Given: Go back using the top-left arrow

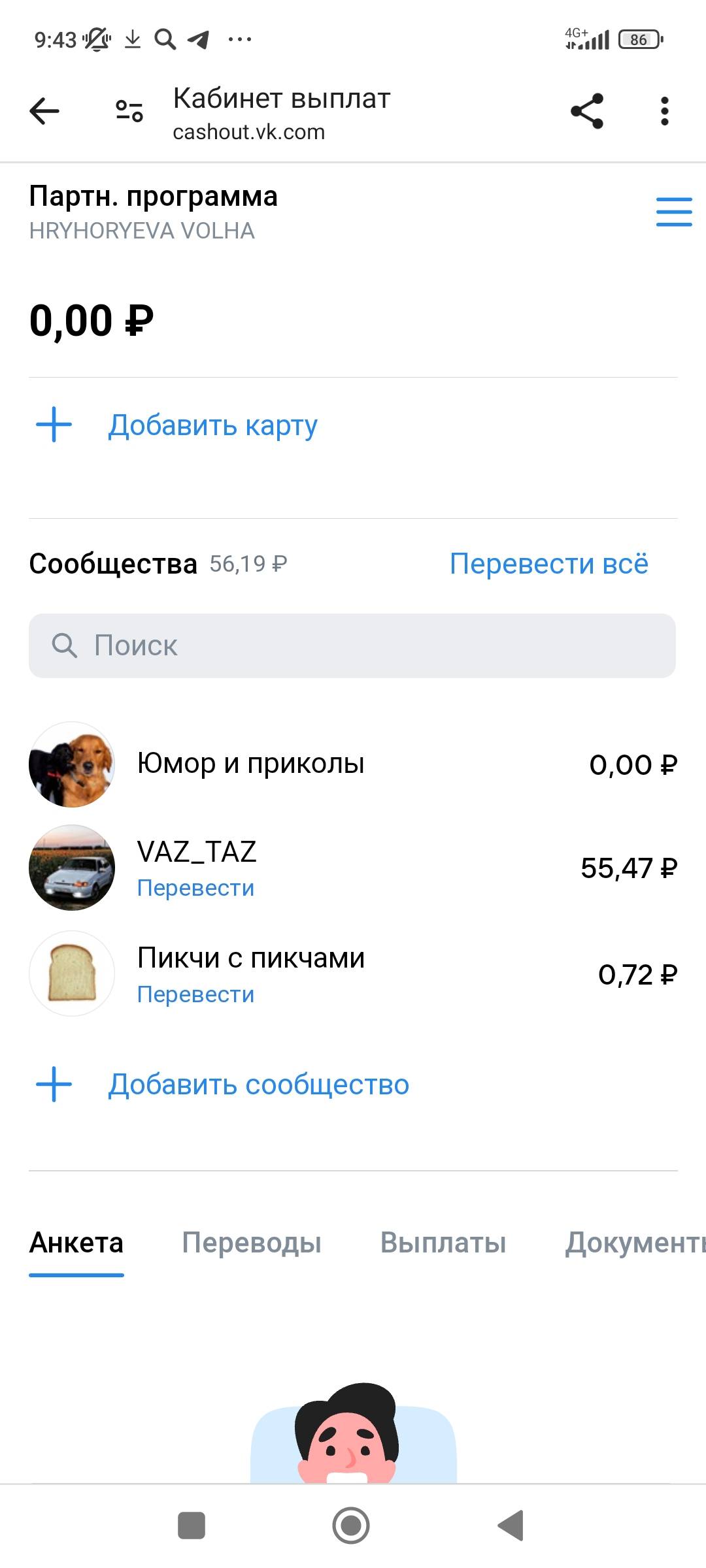Looking at the screenshot, I should pos(44,111).
